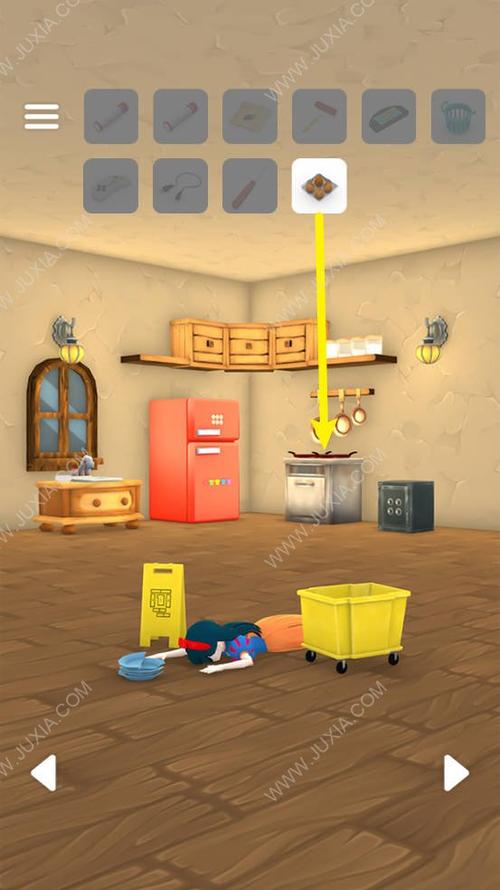Inspect the red refrigerator
Image resolution: width=500 pixels, height=890 pixels.
click(195, 460)
